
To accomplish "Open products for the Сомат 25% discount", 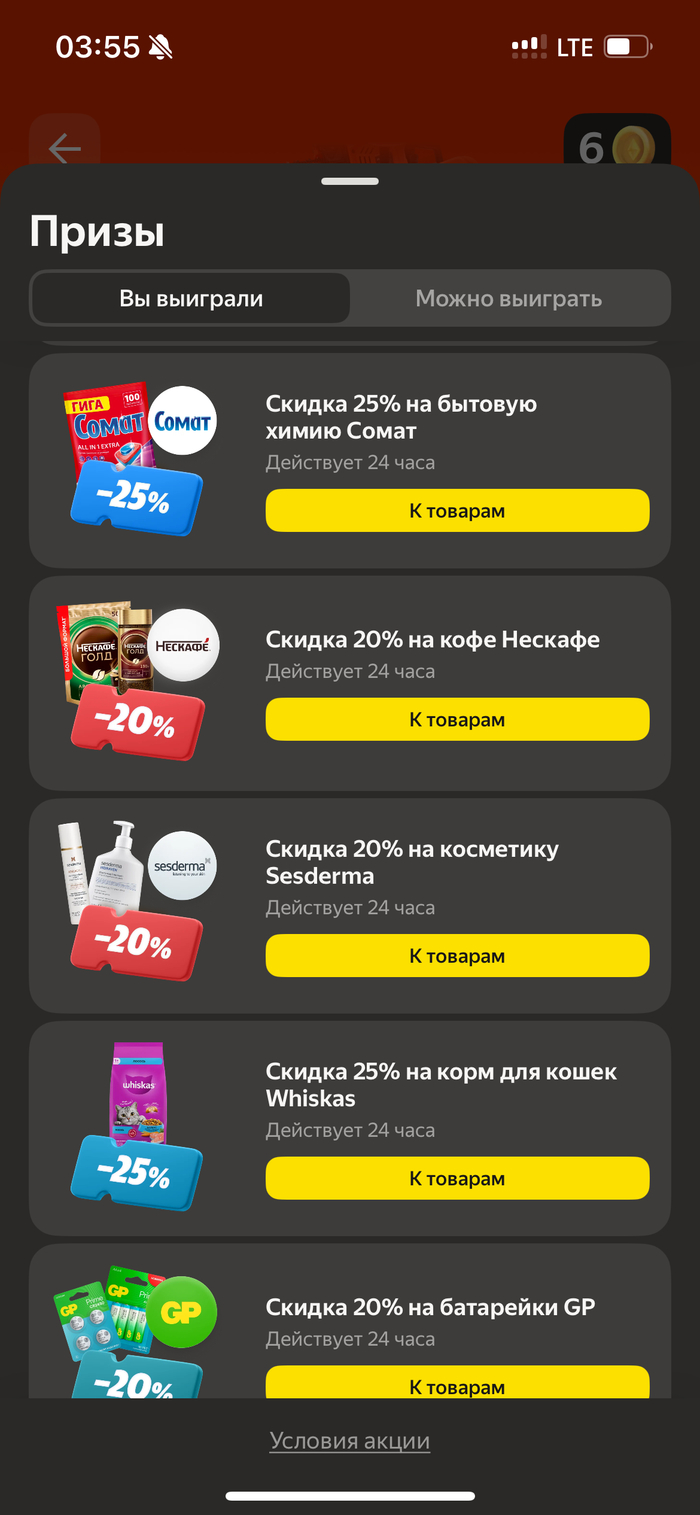I will point(457,511).
